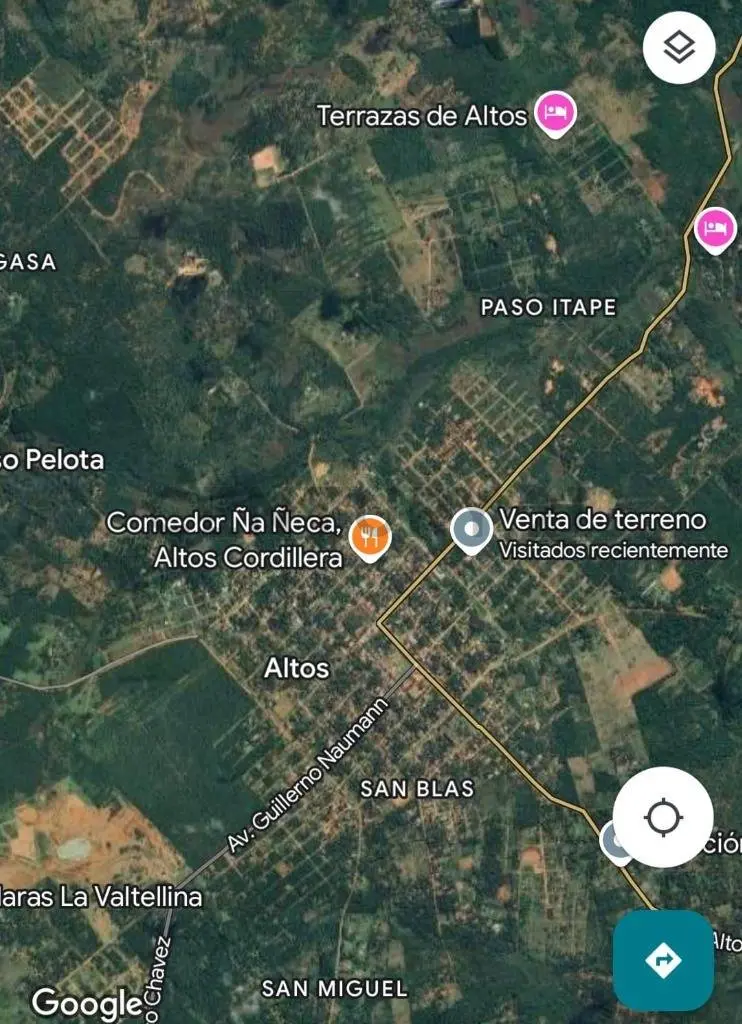This screenshot has width=742, height=1024.
Task: Select the Comedor Ña Ñeca restaurant pin
Action: click(x=370, y=537)
